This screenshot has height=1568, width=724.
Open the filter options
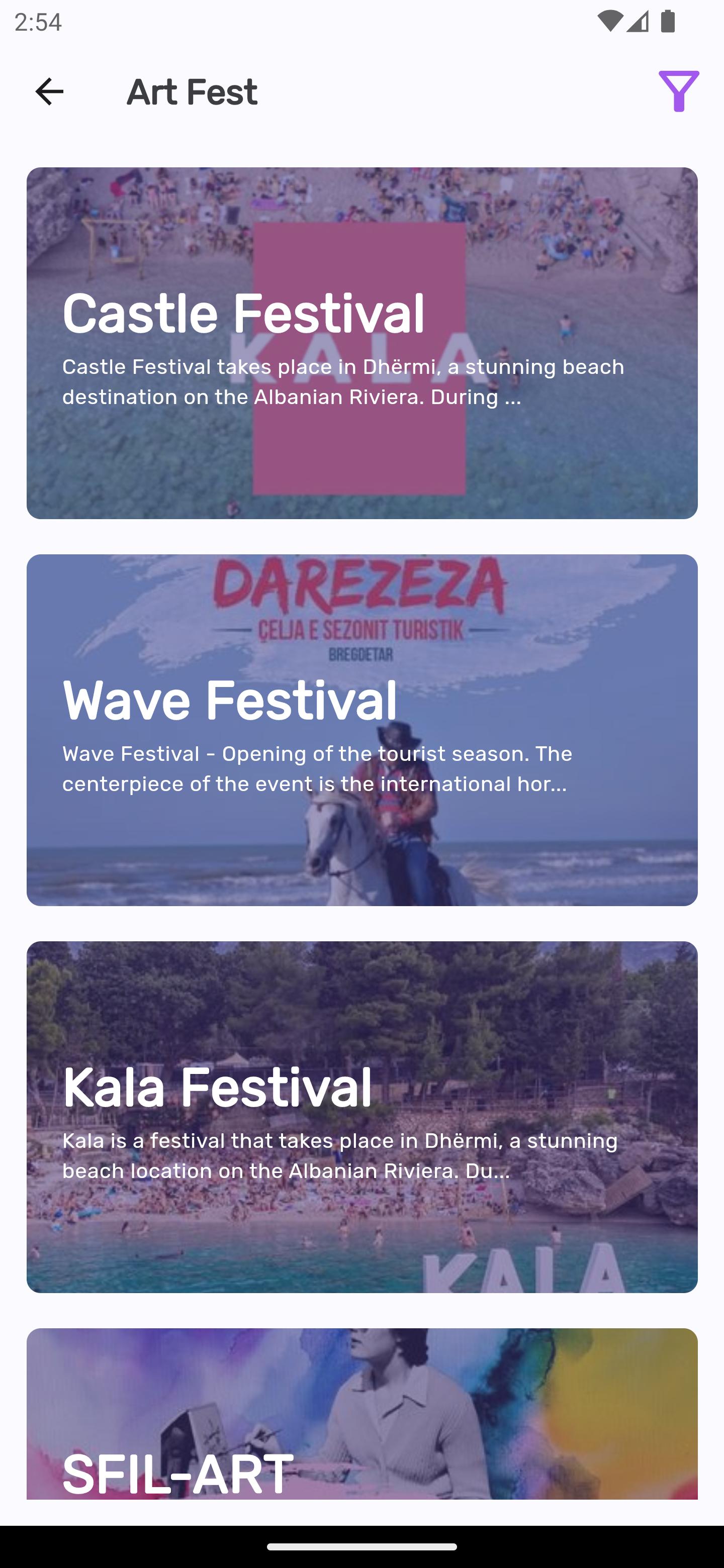click(678, 91)
